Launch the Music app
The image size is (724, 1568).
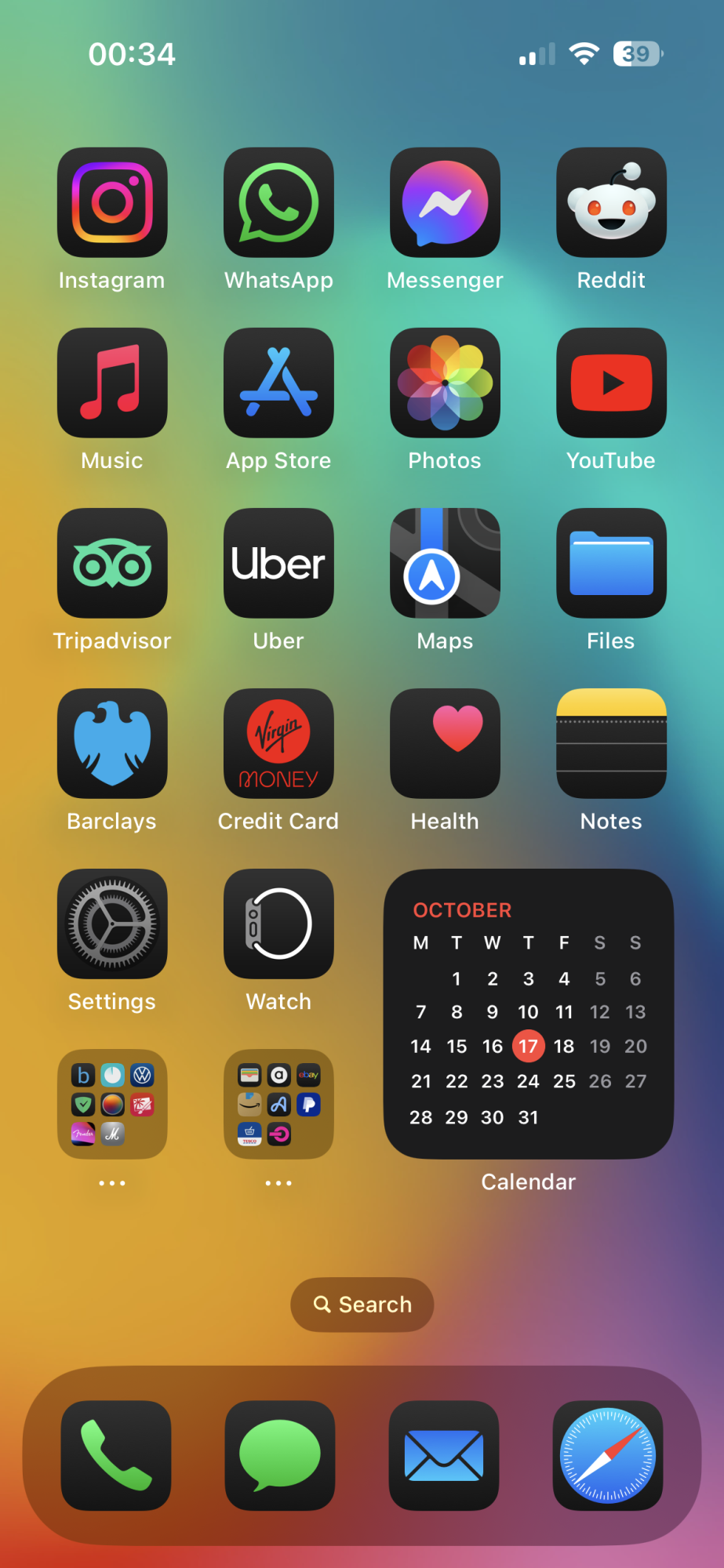(112, 383)
